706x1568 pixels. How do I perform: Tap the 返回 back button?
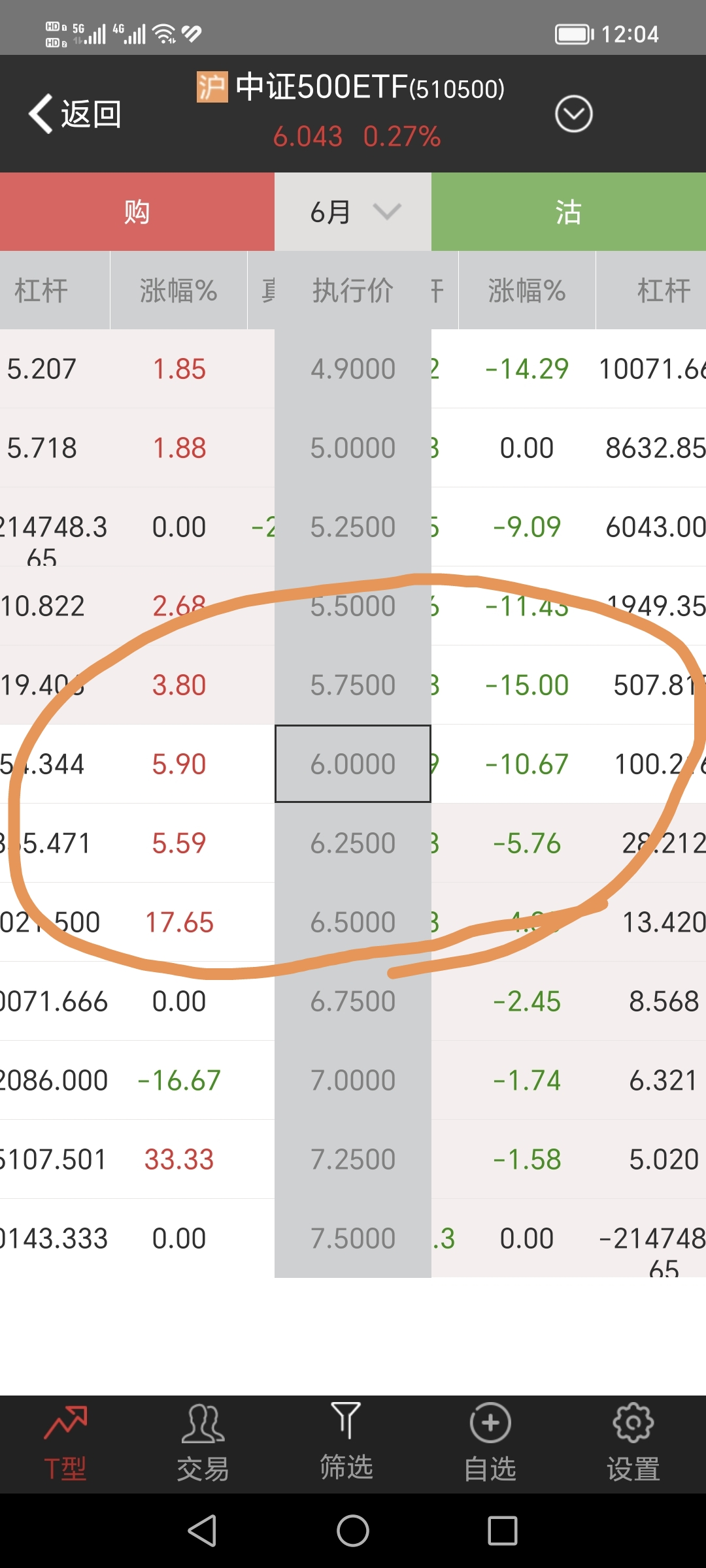[x=75, y=114]
